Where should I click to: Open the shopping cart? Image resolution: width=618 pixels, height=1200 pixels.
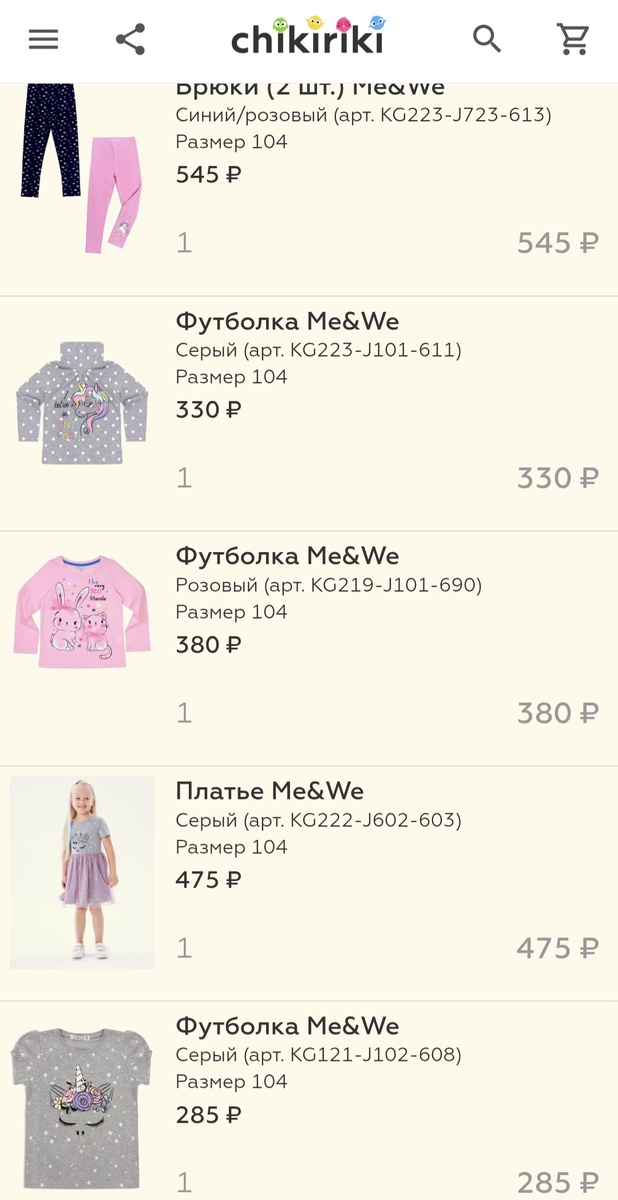click(573, 40)
